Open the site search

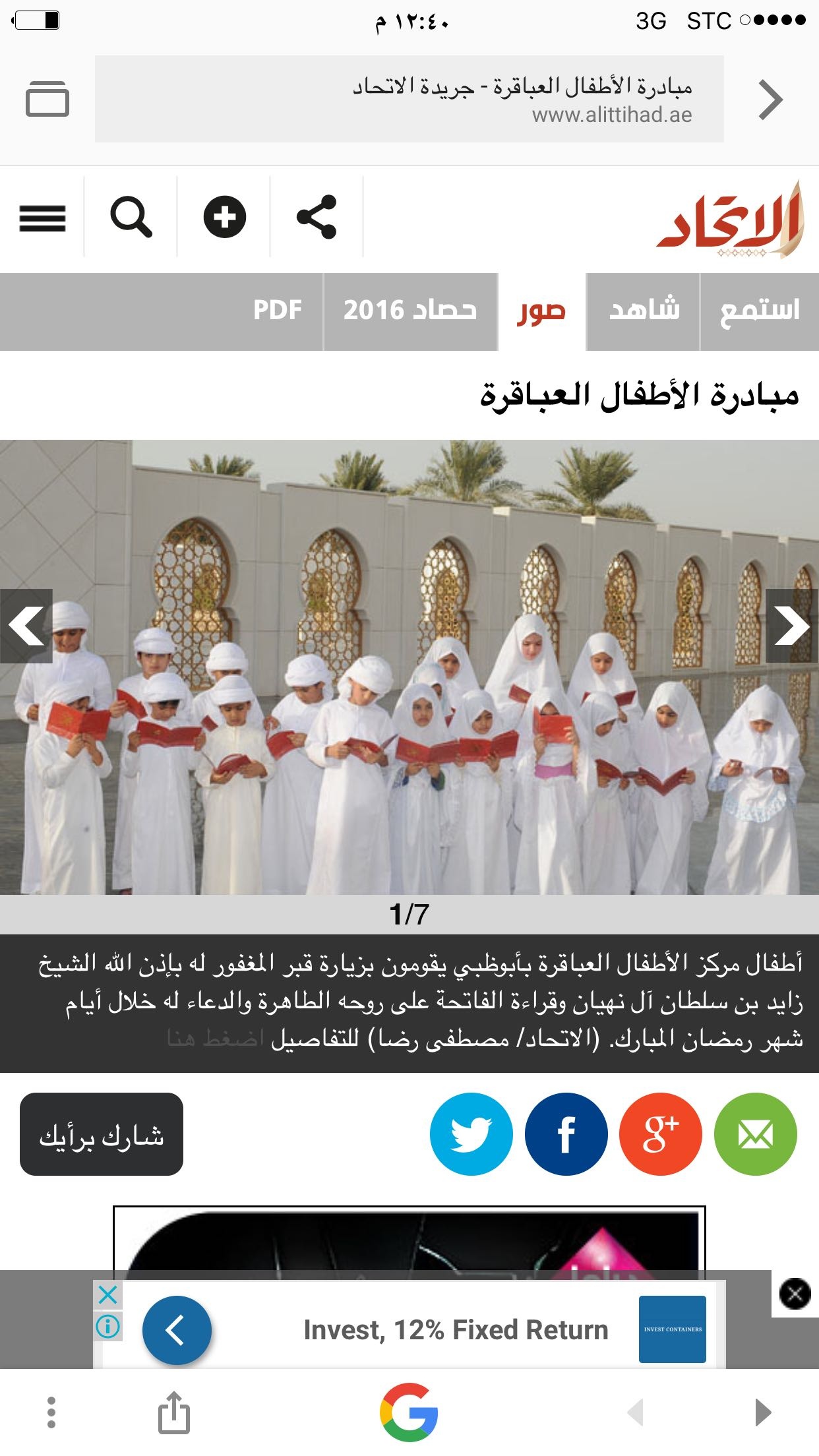click(x=131, y=218)
